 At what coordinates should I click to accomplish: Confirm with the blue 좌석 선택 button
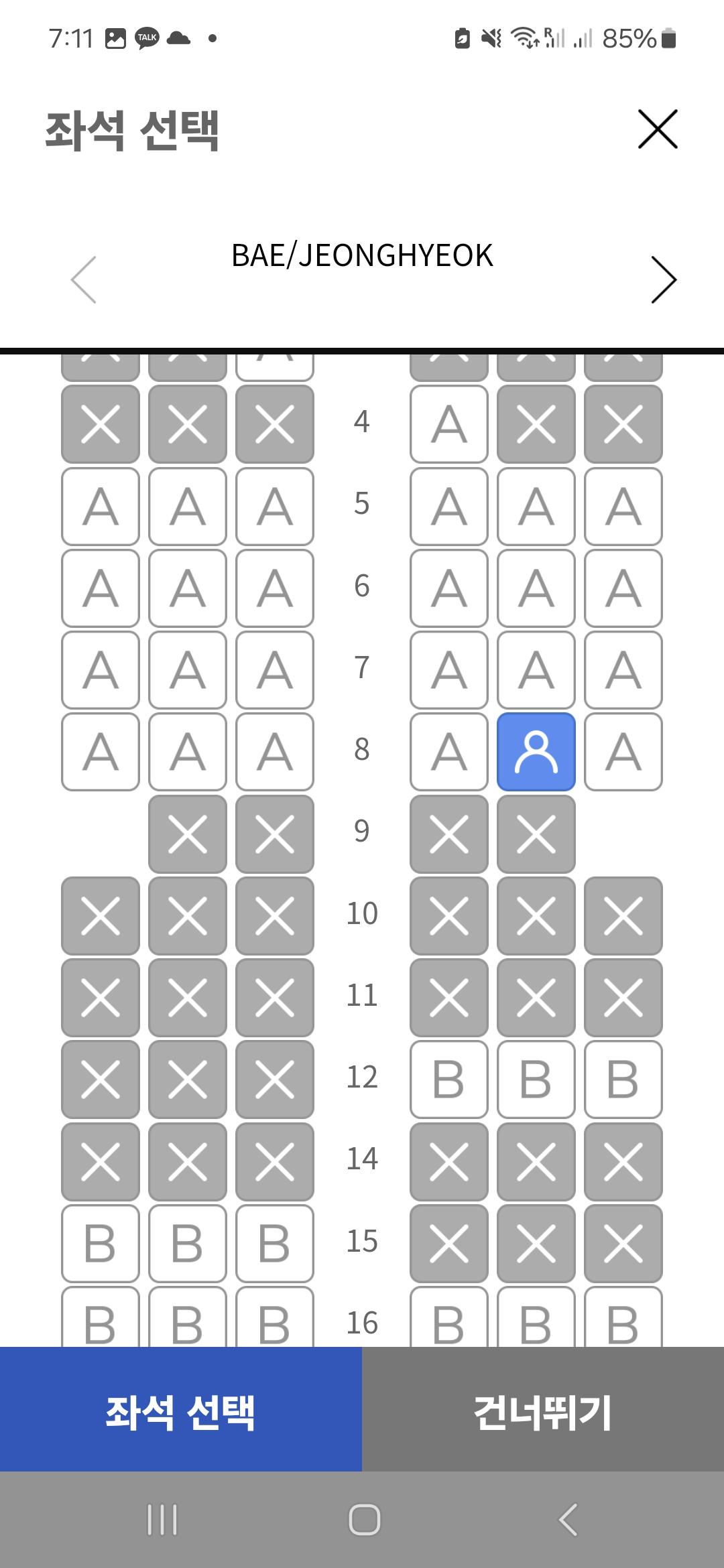pyautogui.click(x=181, y=1412)
